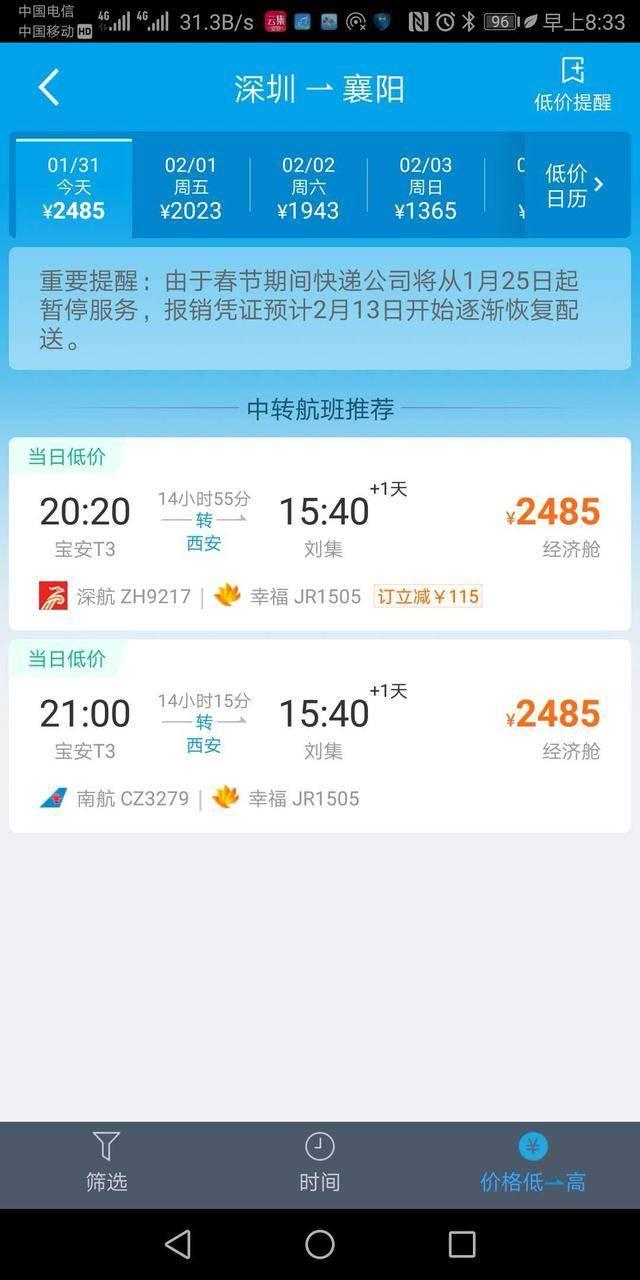This screenshot has height=1280, width=640.
Task: Choose the 02/03 周日 ¥1365 date
Action: (426, 188)
